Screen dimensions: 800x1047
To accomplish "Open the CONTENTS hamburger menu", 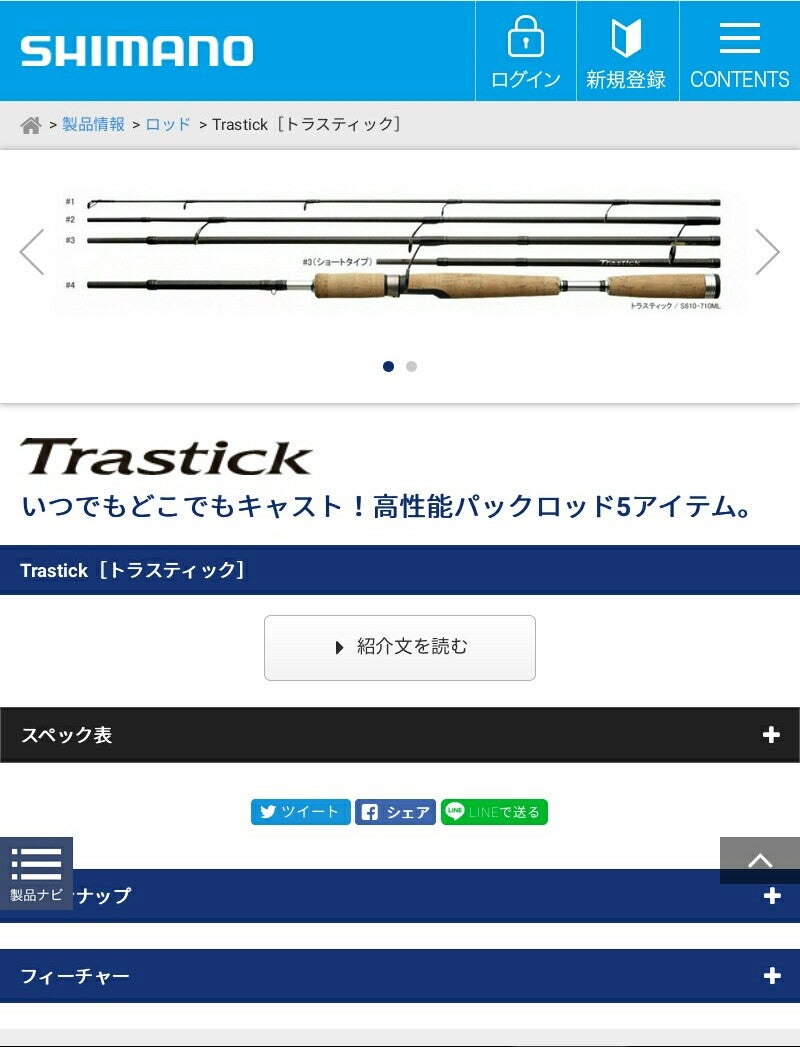I will point(740,40).
